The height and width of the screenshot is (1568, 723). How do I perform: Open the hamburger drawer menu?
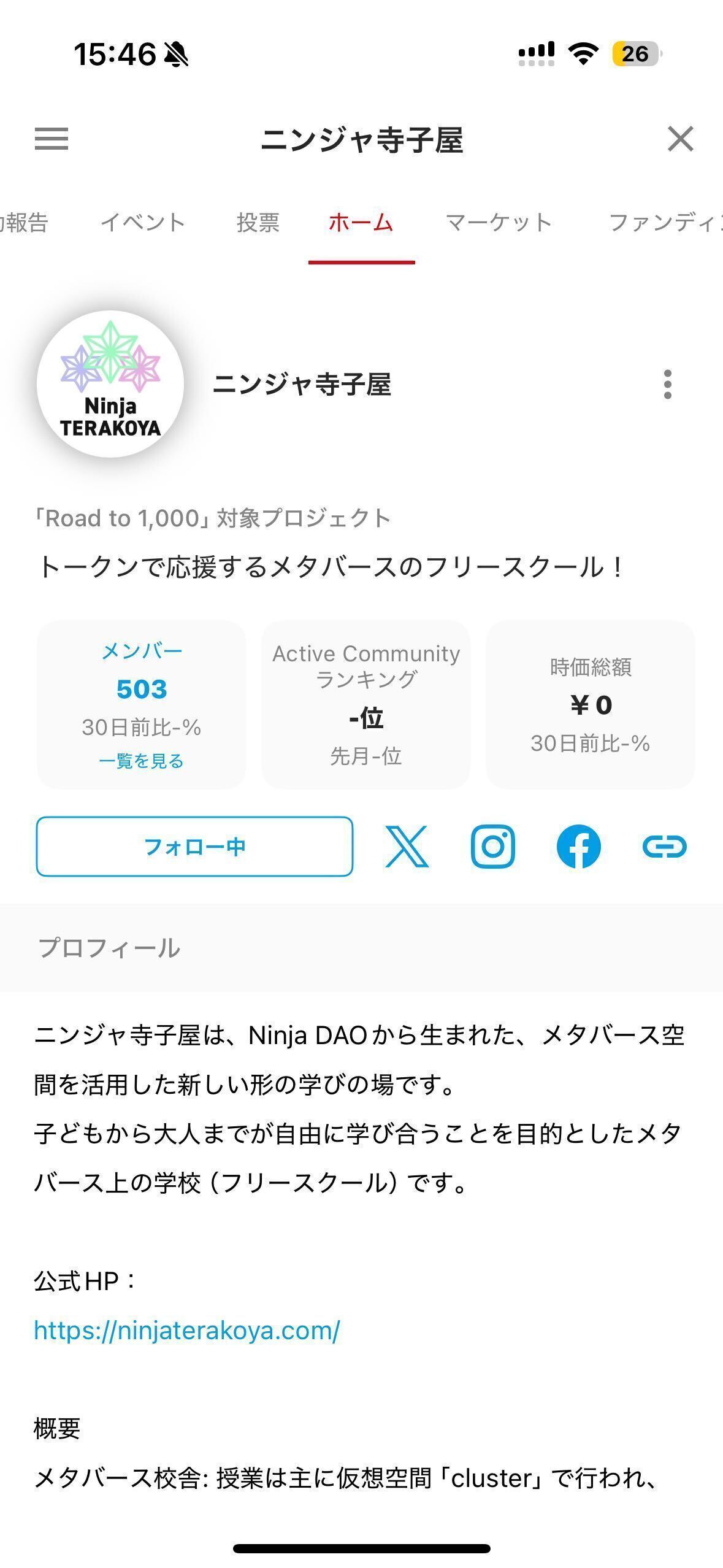(x=52, y=139)
